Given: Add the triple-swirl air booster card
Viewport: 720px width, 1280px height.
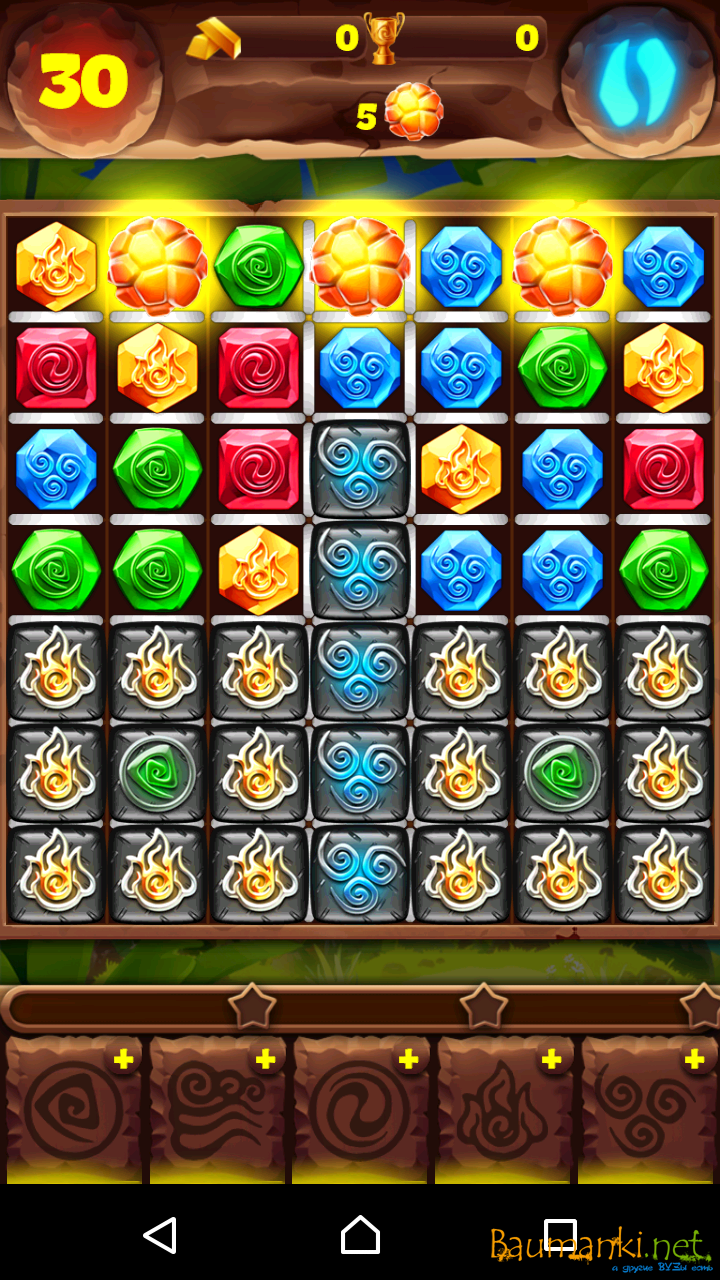Looking at the screenshot, I should coord(694,1060).
